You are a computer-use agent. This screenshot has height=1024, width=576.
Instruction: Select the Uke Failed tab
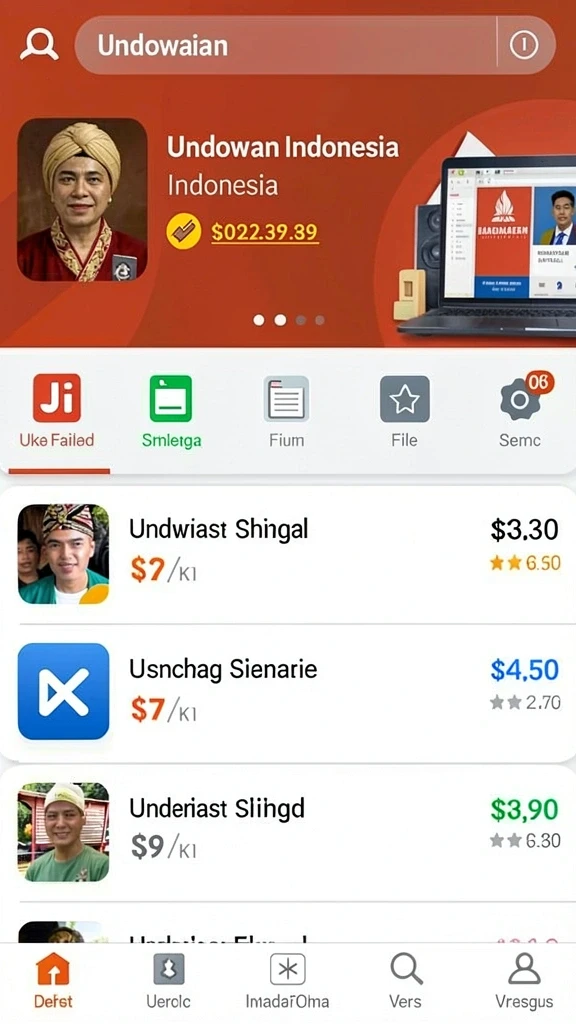[57, 411]
